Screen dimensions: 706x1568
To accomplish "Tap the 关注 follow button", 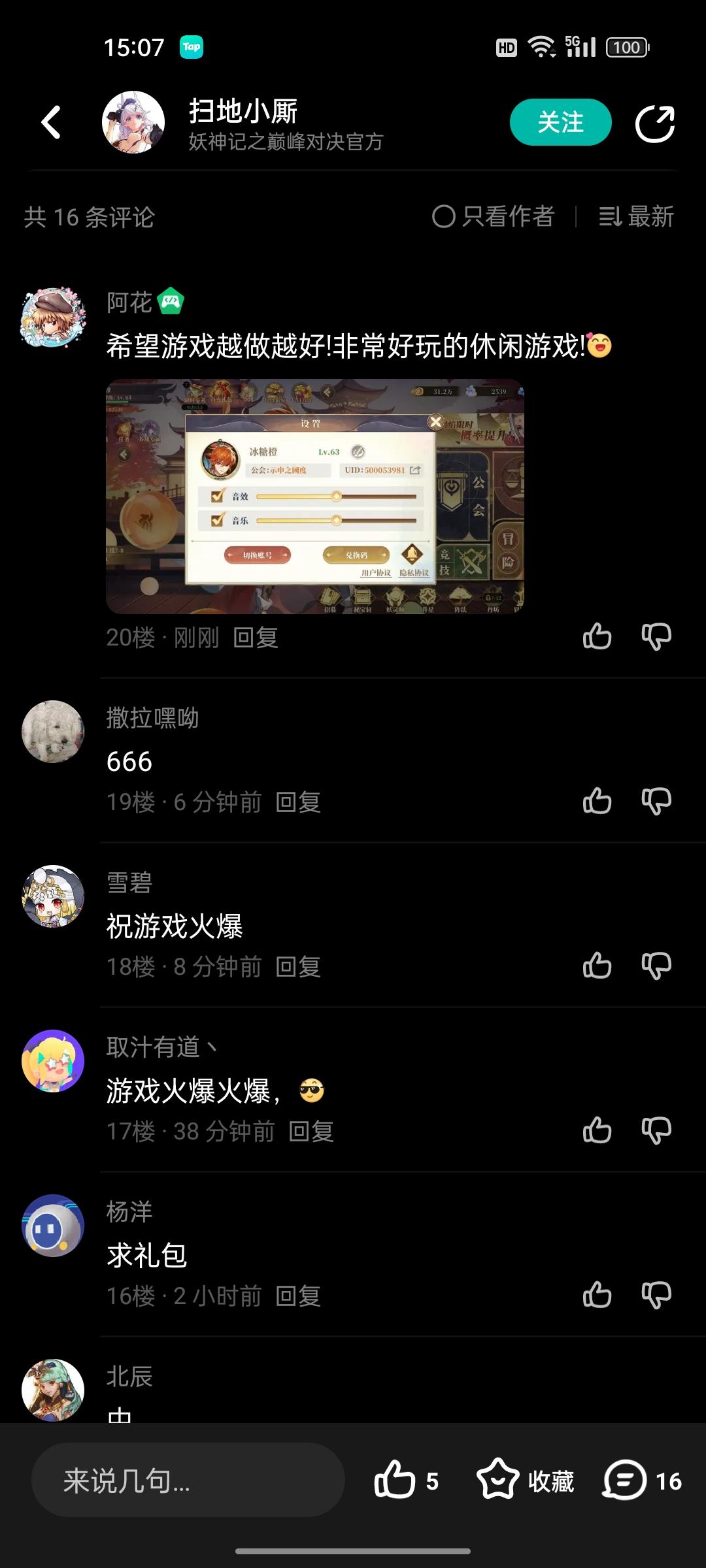I will click(x=560, y=123).
